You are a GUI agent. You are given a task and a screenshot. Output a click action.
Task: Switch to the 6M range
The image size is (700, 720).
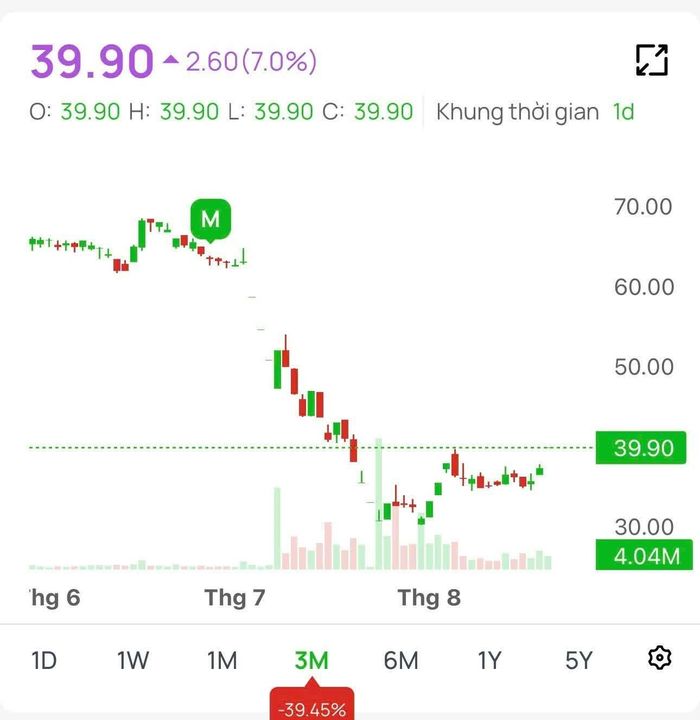(x=401, y=660)
